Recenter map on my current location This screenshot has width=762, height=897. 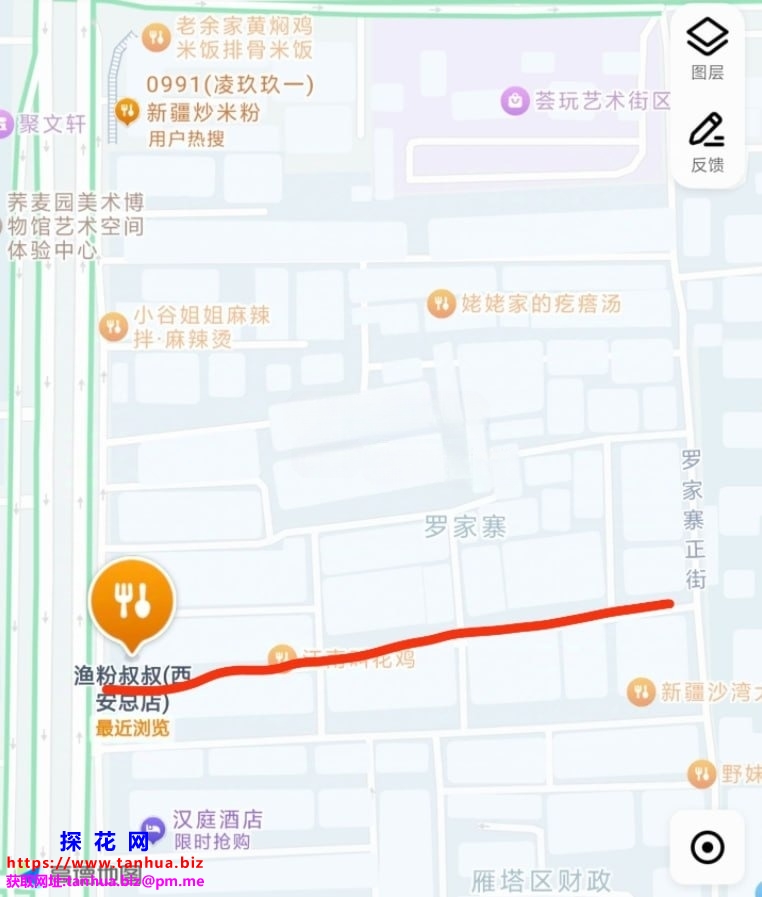click(x=707, y=848)
